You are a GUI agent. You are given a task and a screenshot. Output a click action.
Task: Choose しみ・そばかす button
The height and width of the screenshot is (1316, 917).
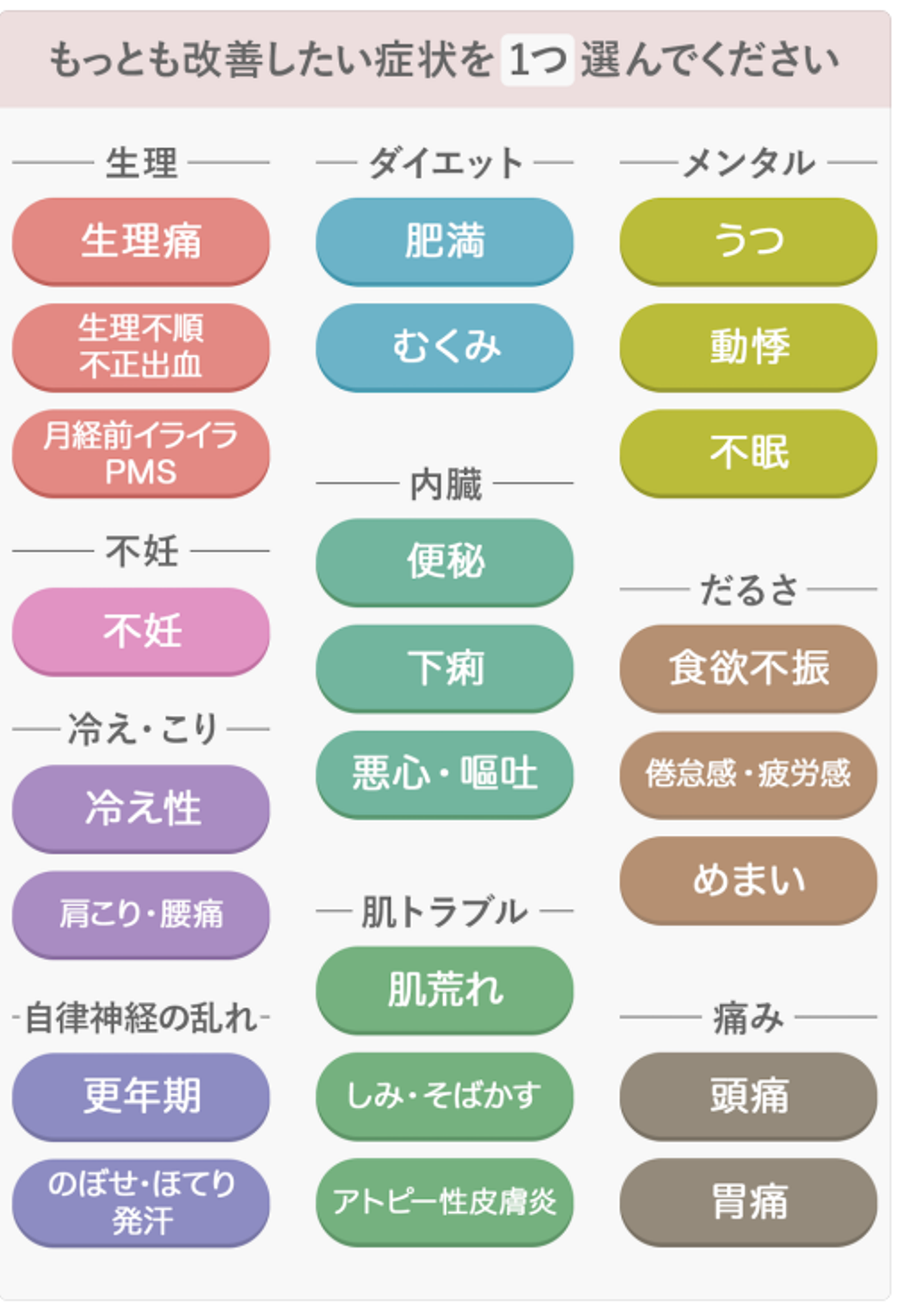point(444,1096)
